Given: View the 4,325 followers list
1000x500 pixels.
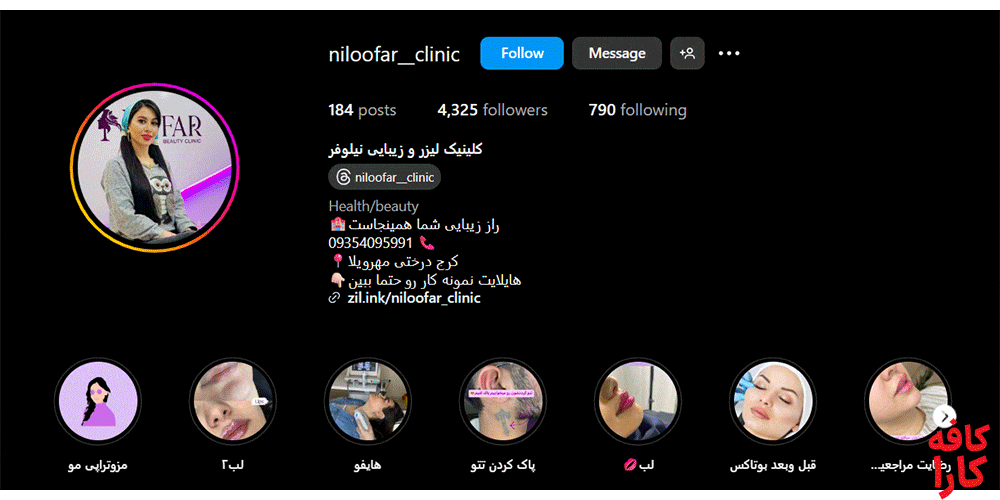Looking at the screenshot, I should 492,110.
